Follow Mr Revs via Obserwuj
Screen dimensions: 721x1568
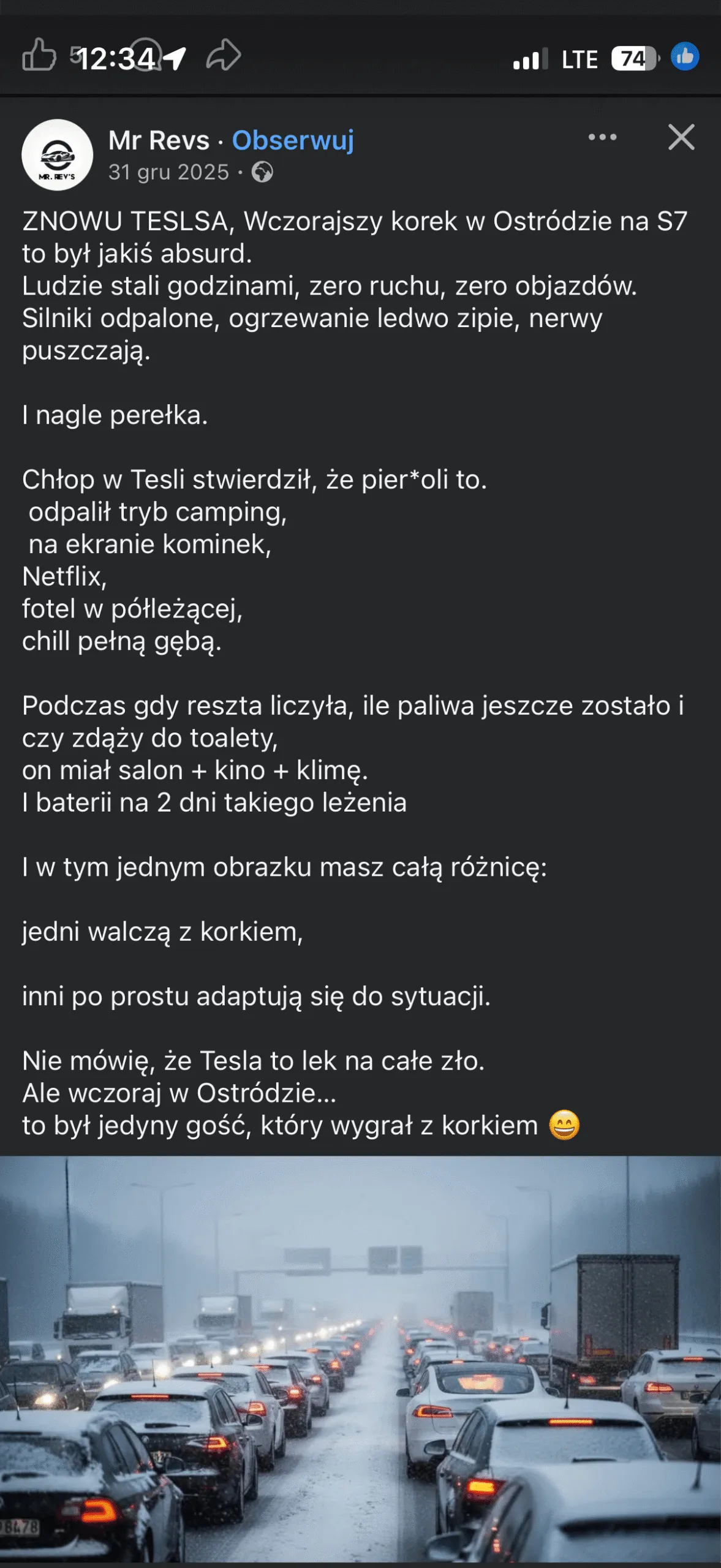[x=293, y=140]
